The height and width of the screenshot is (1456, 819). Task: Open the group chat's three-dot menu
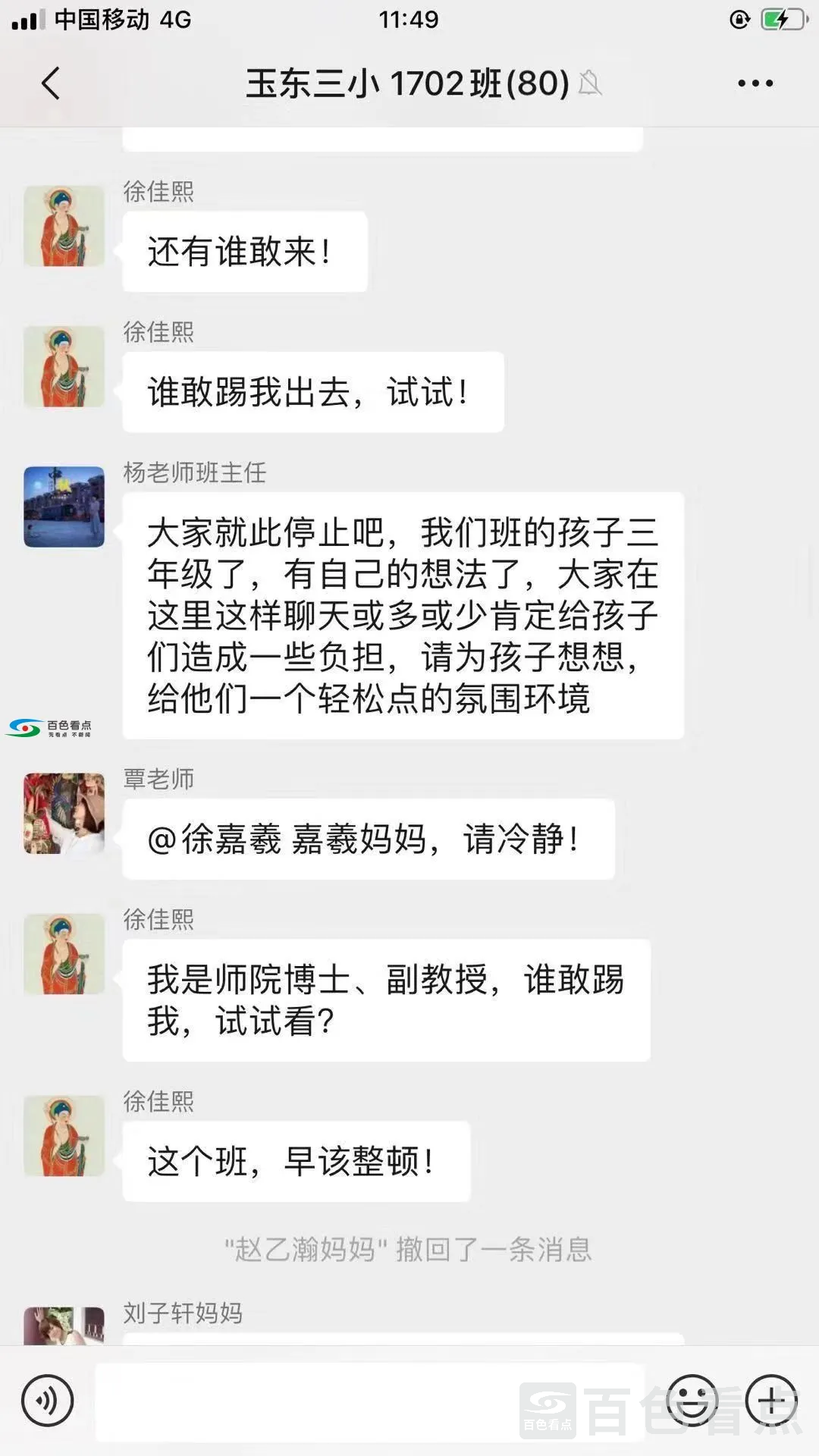(x=755, y=83)
